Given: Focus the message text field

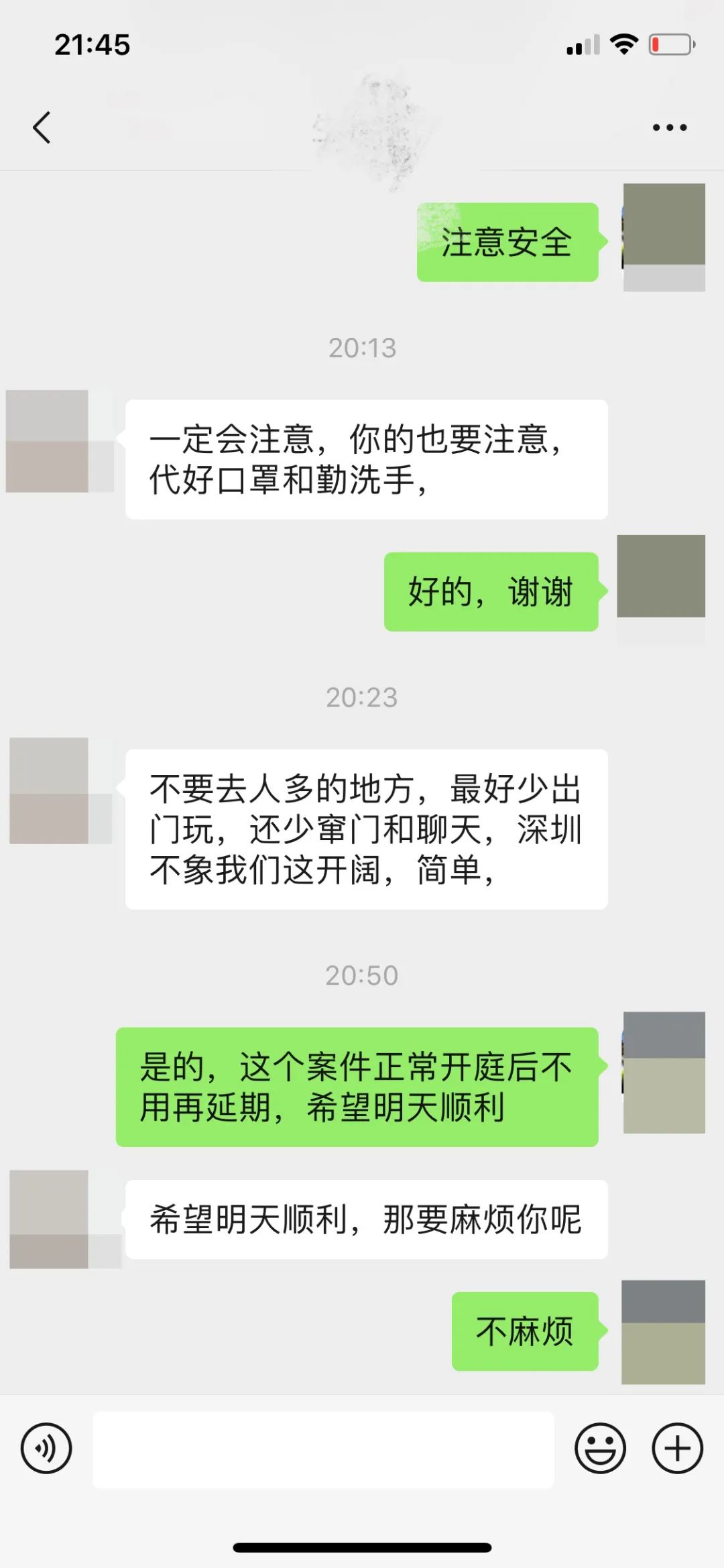Looking at the screenshot, I should 323,1449.
